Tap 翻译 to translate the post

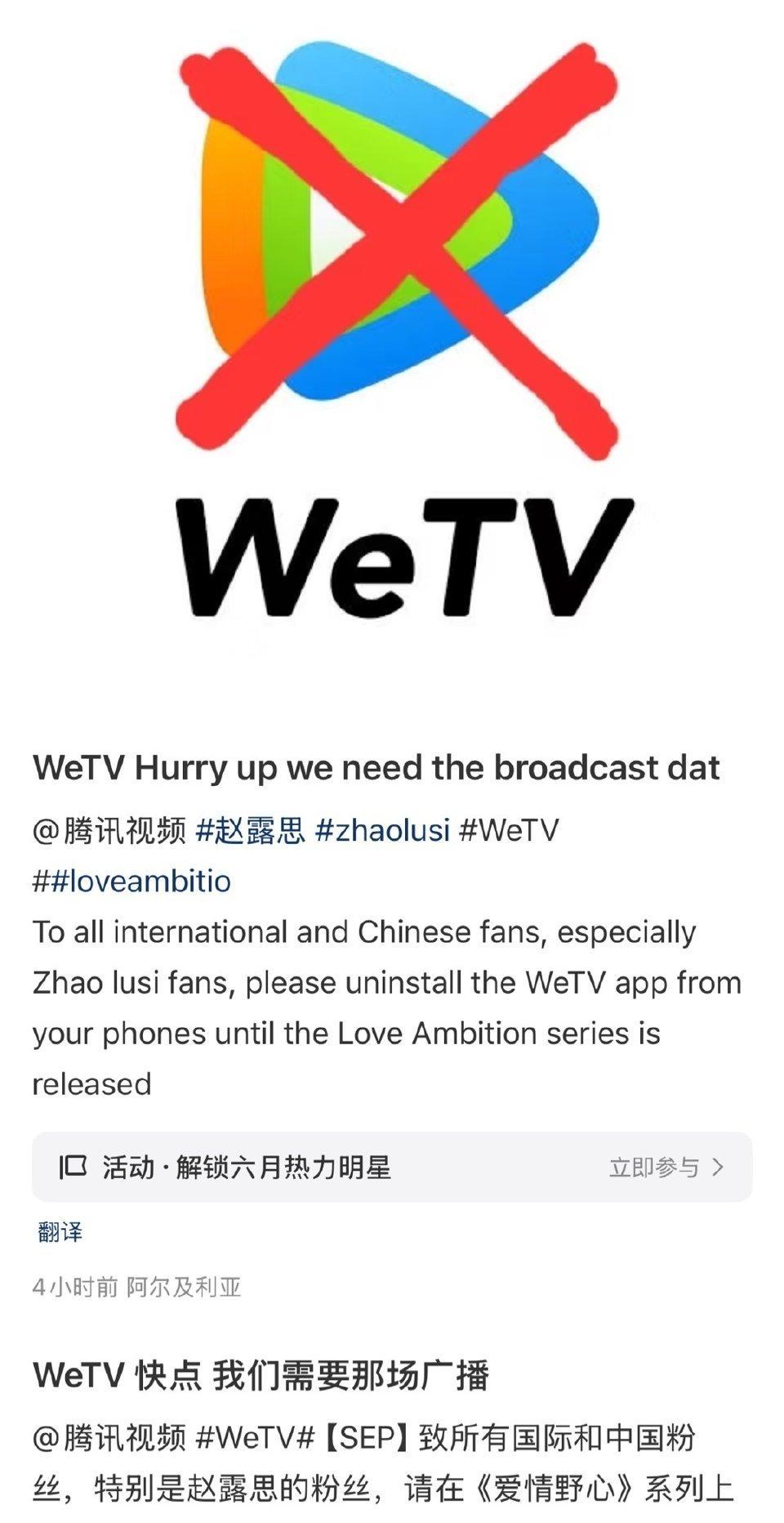(x=60, y=1231)
